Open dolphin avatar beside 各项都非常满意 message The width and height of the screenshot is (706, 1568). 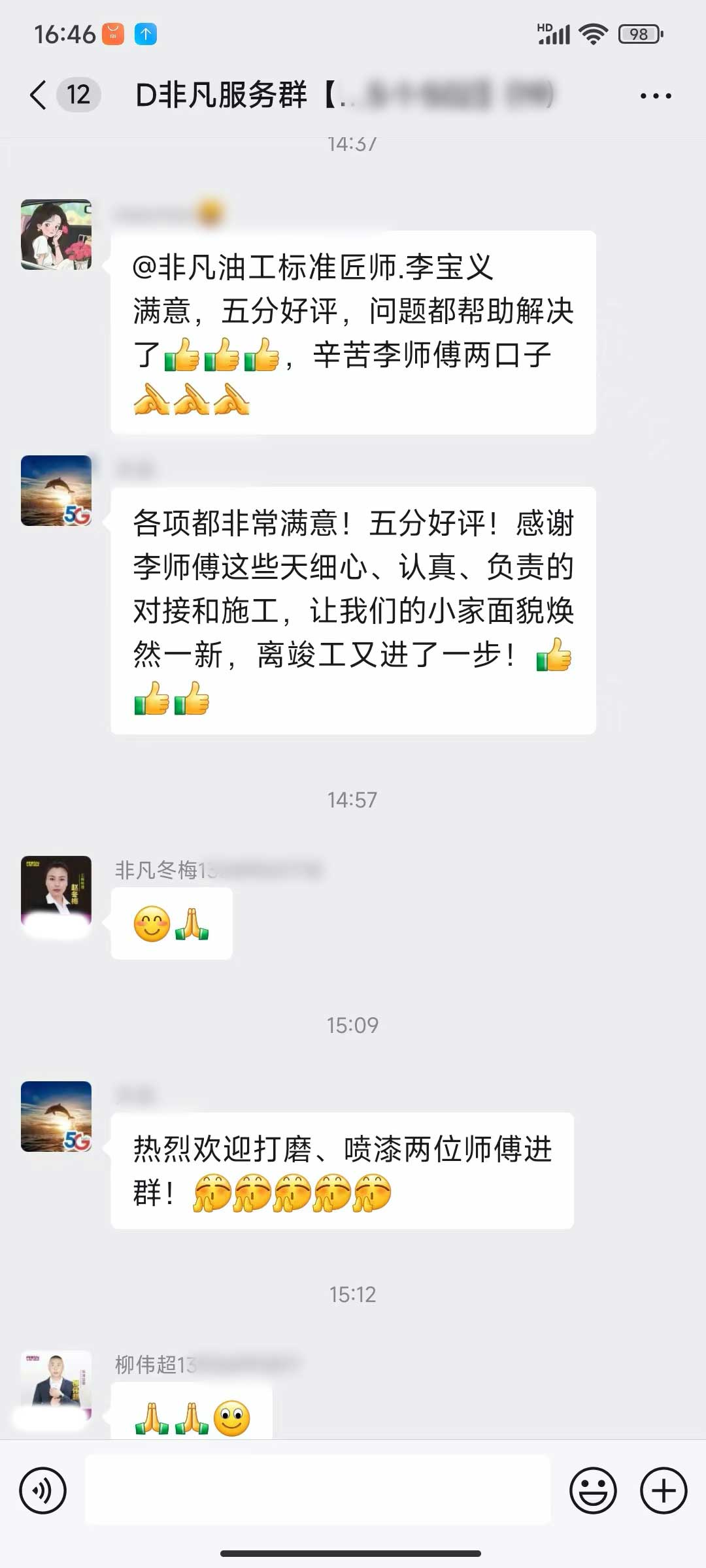[x=56, y=491]
